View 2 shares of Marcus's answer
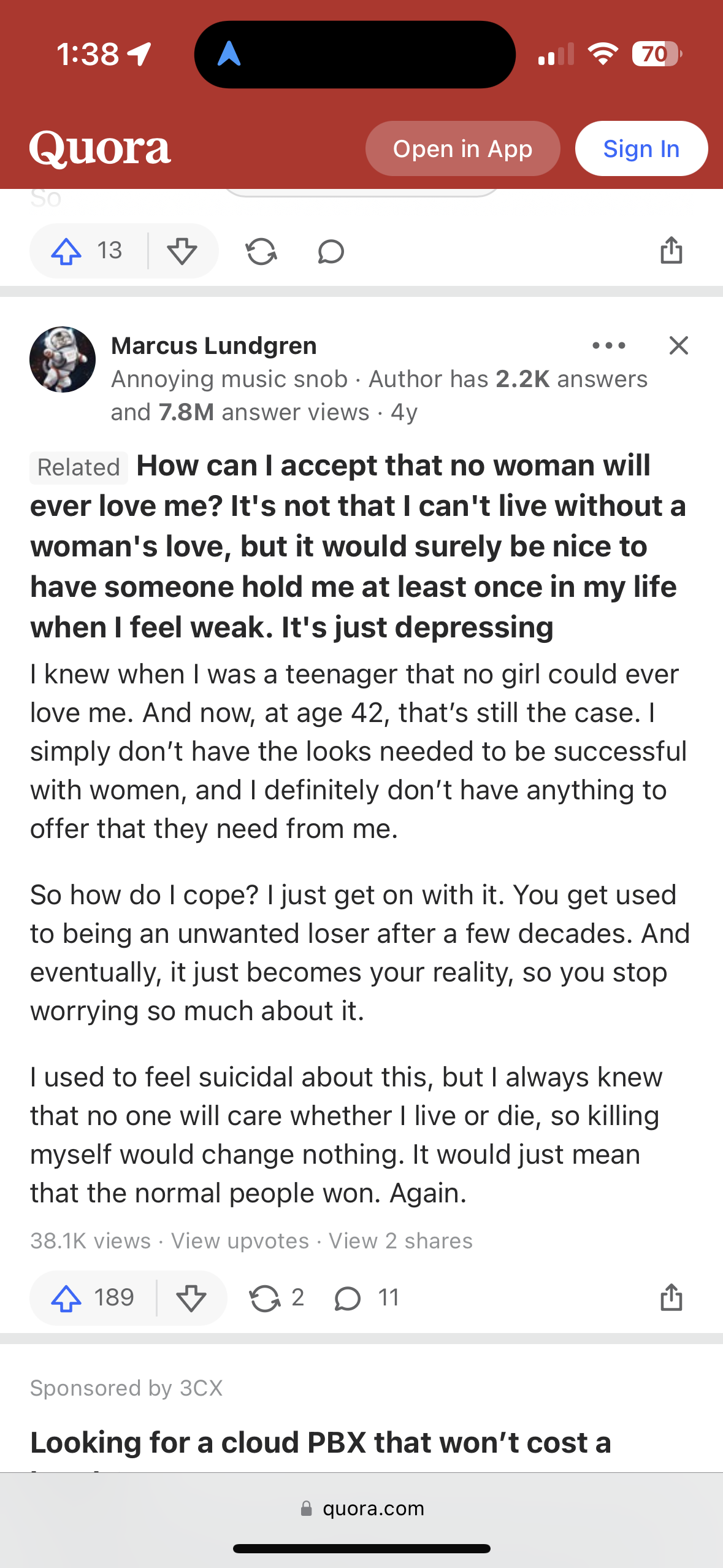Viewport: 723px width, 1568px height. 400,1240
